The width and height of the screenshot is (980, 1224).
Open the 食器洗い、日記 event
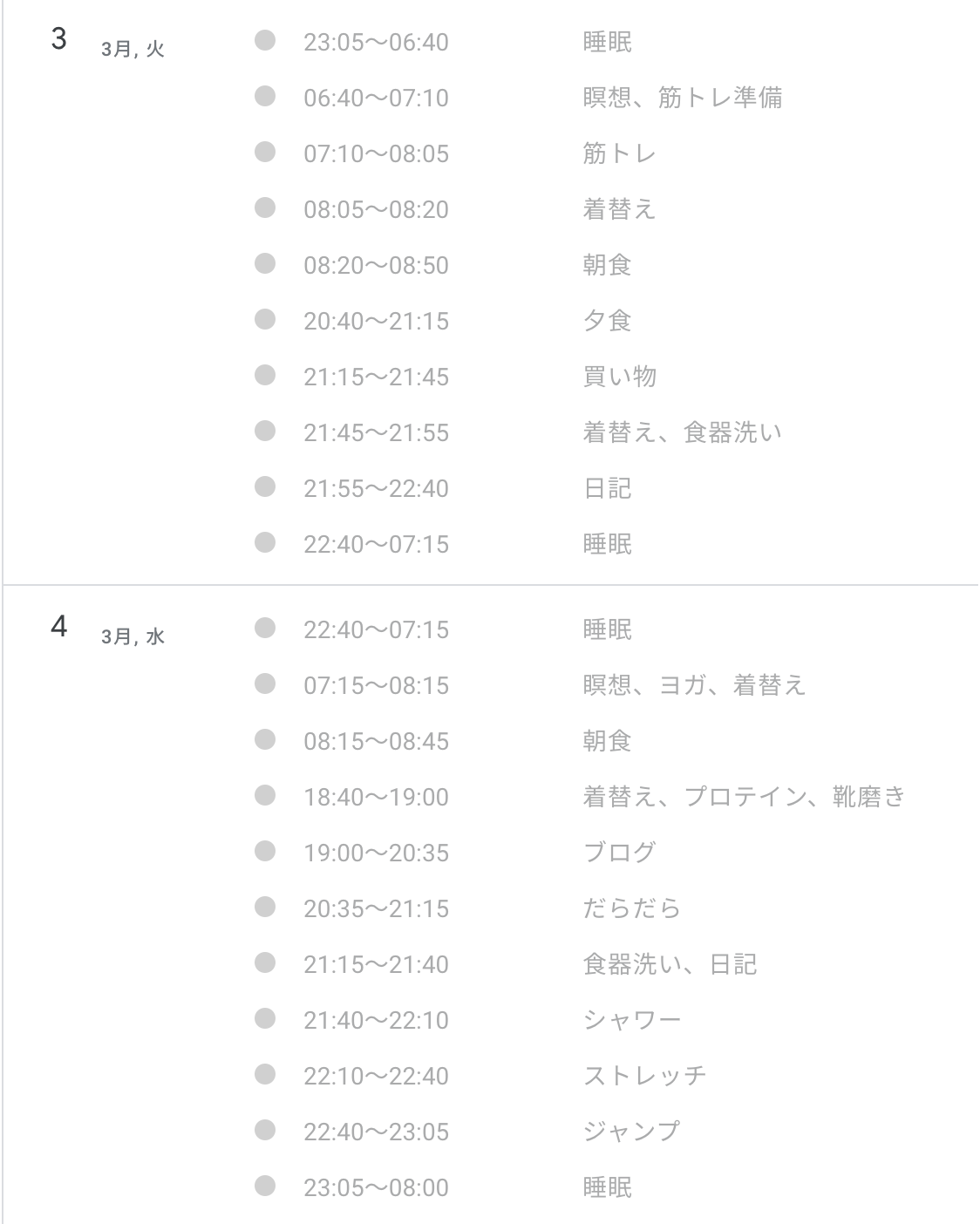click(670, 964)
